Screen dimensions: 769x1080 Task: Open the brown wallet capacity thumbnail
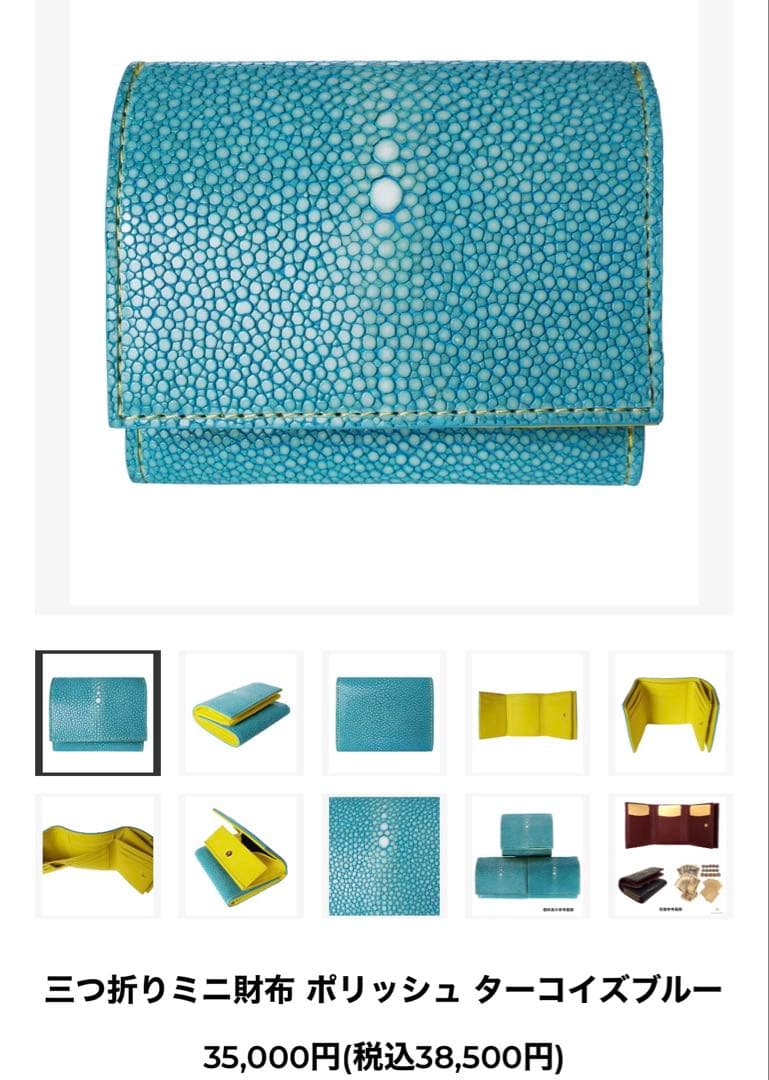670,856
